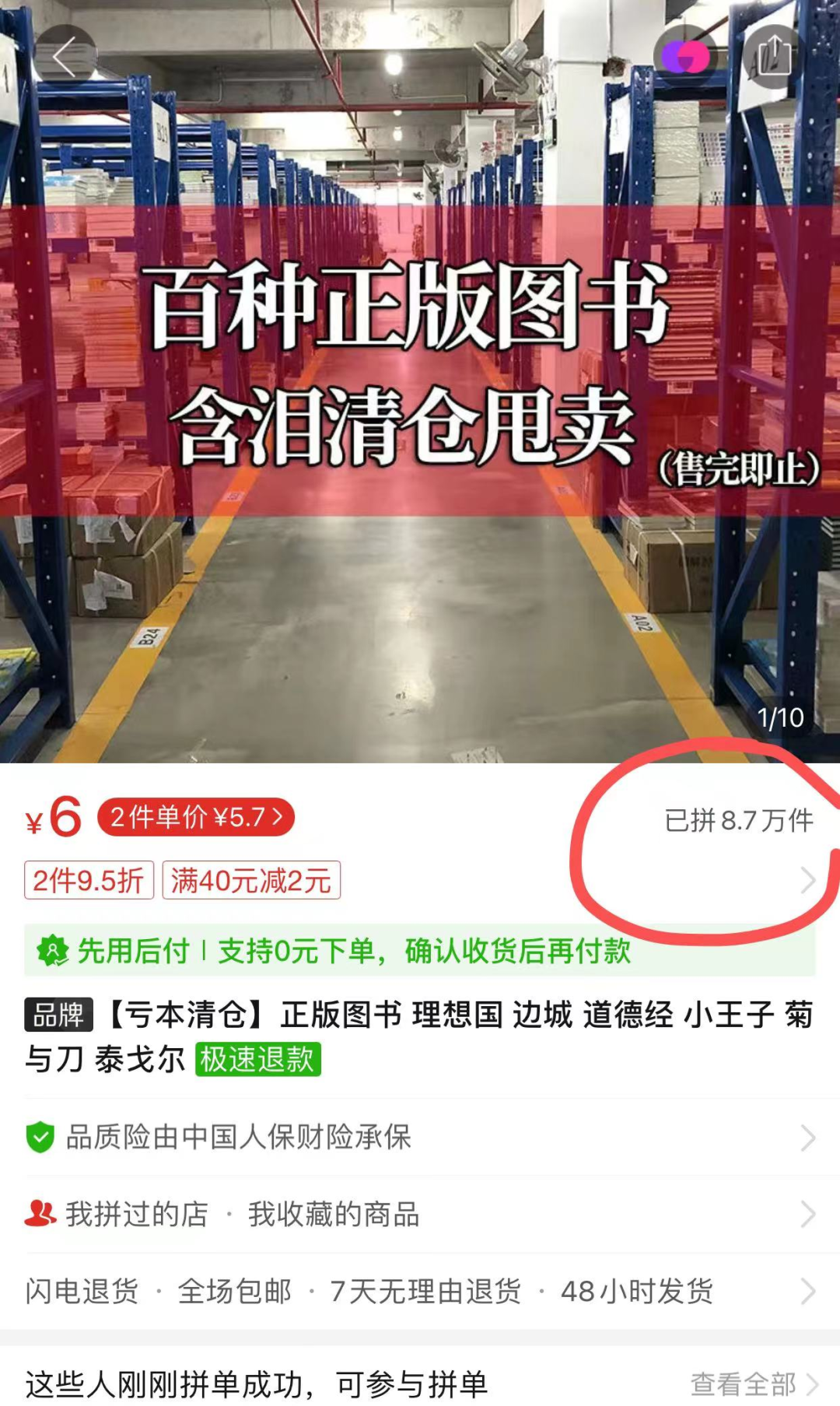Expand promotions with the chevron arrow
The height and width of the screenshot is (1406, 840).
(x=807, y=881)
